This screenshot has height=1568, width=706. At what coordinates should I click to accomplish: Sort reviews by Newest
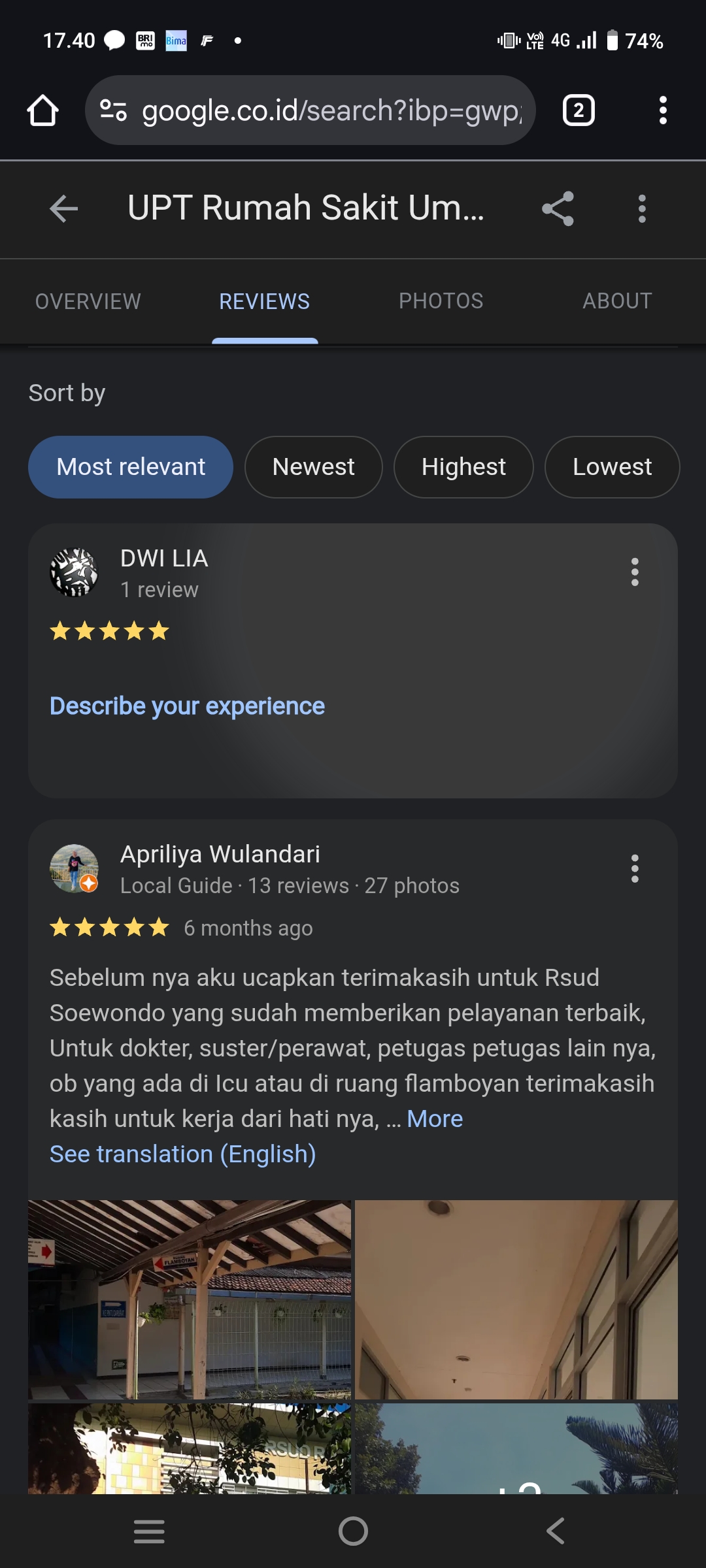[x=313, y=467]
